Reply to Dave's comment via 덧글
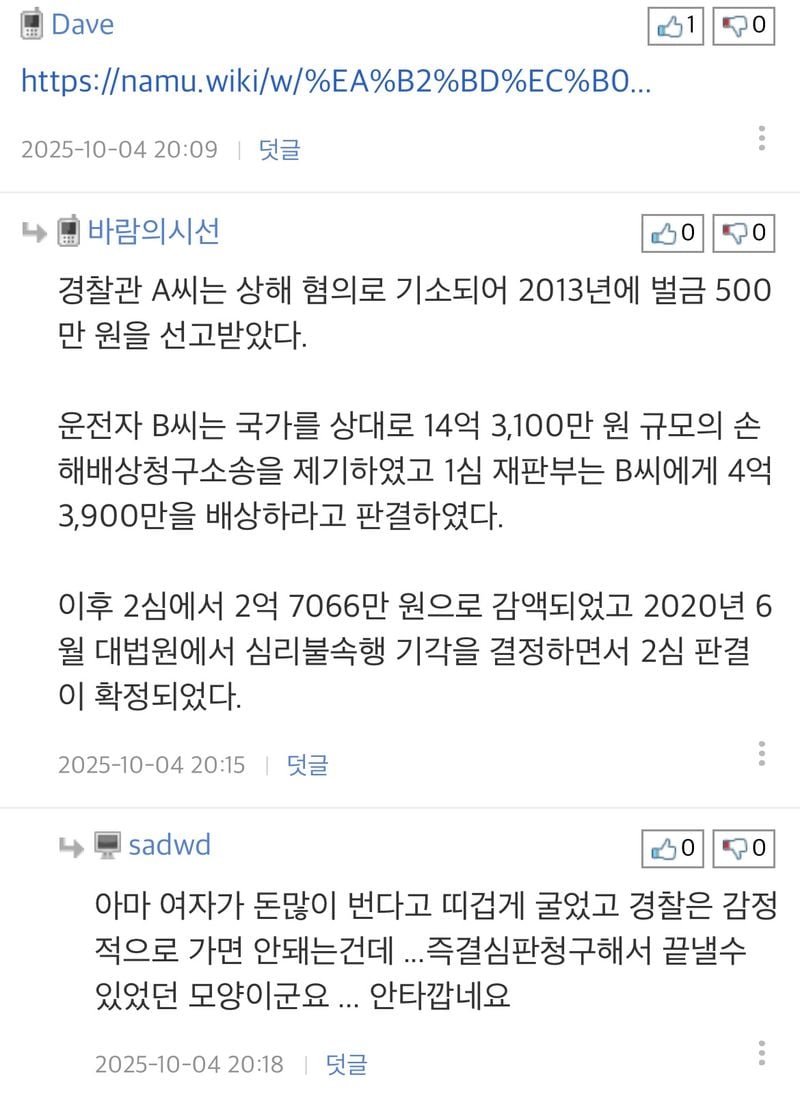 [x=279, y=150]
